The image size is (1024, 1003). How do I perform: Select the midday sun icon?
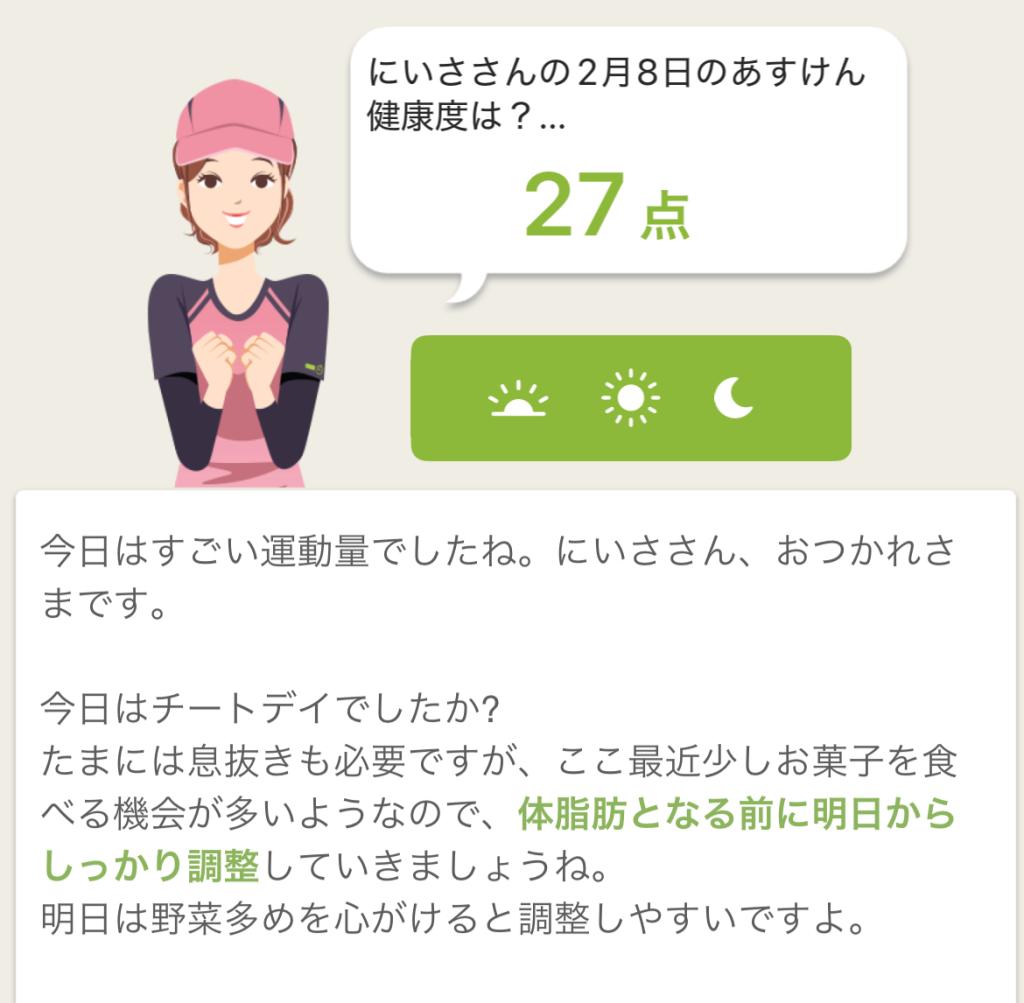[x=630, y=398]
